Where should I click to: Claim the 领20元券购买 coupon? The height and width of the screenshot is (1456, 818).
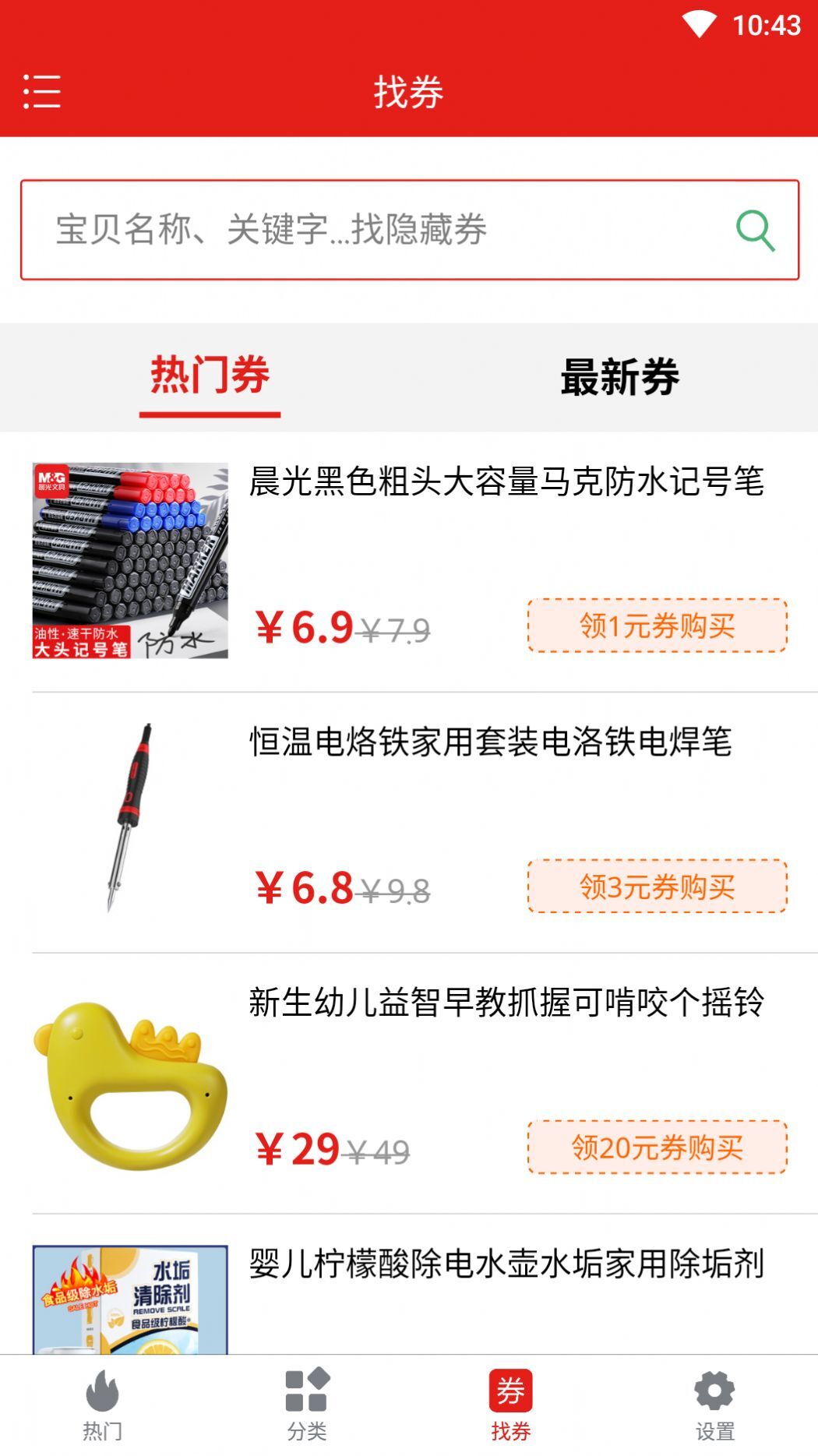pyautogui.click(x=657, y=1148)
